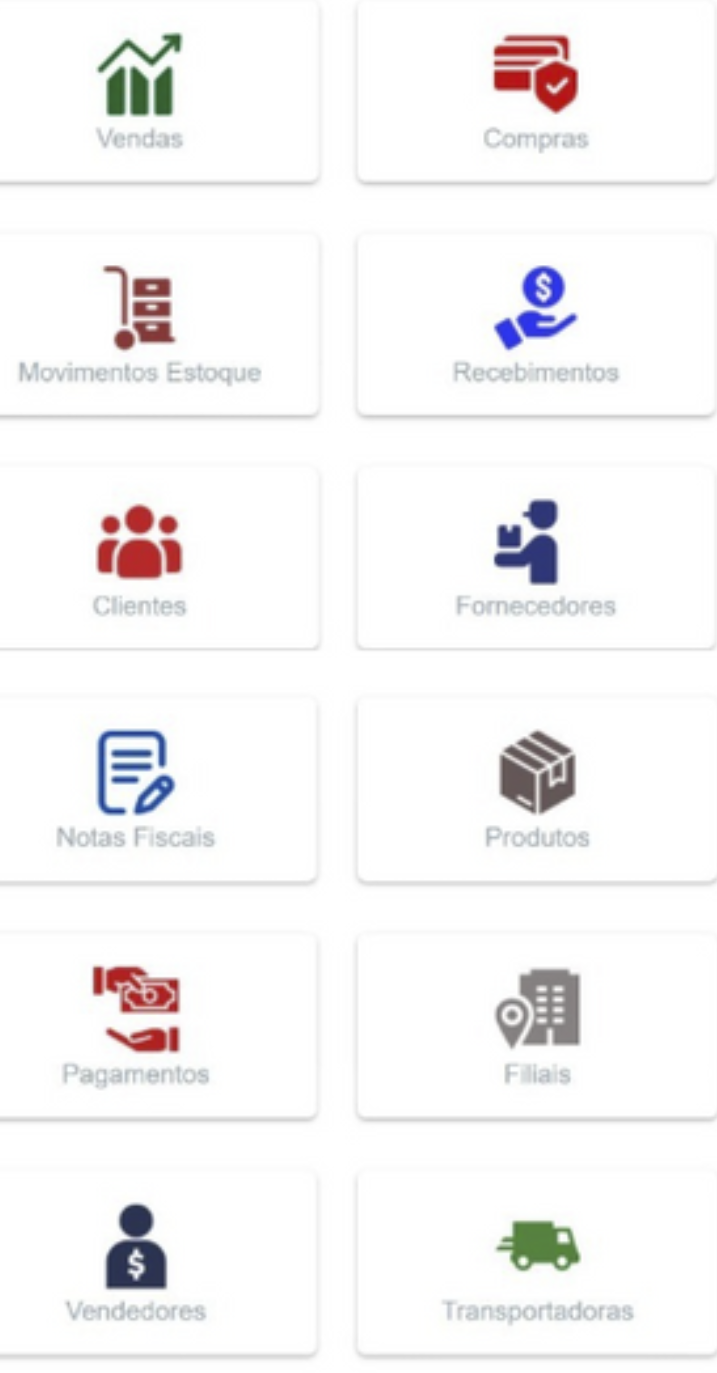This screenshot has height=1373, width=717.
Task: Open Movimentos Estoque
Action: (140, 325)
